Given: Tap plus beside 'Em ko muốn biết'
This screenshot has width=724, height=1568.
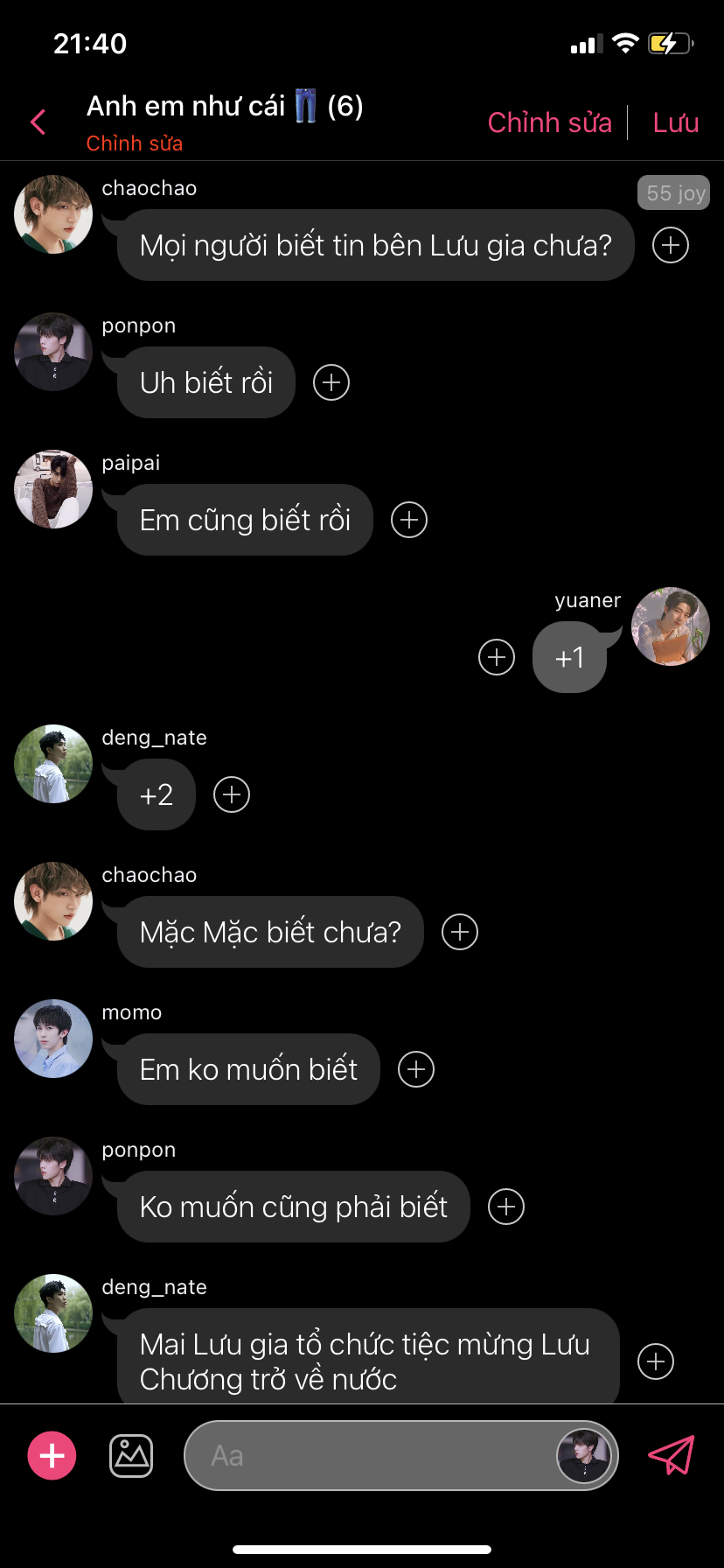Looking at the screenshot, I should 416,1069.
